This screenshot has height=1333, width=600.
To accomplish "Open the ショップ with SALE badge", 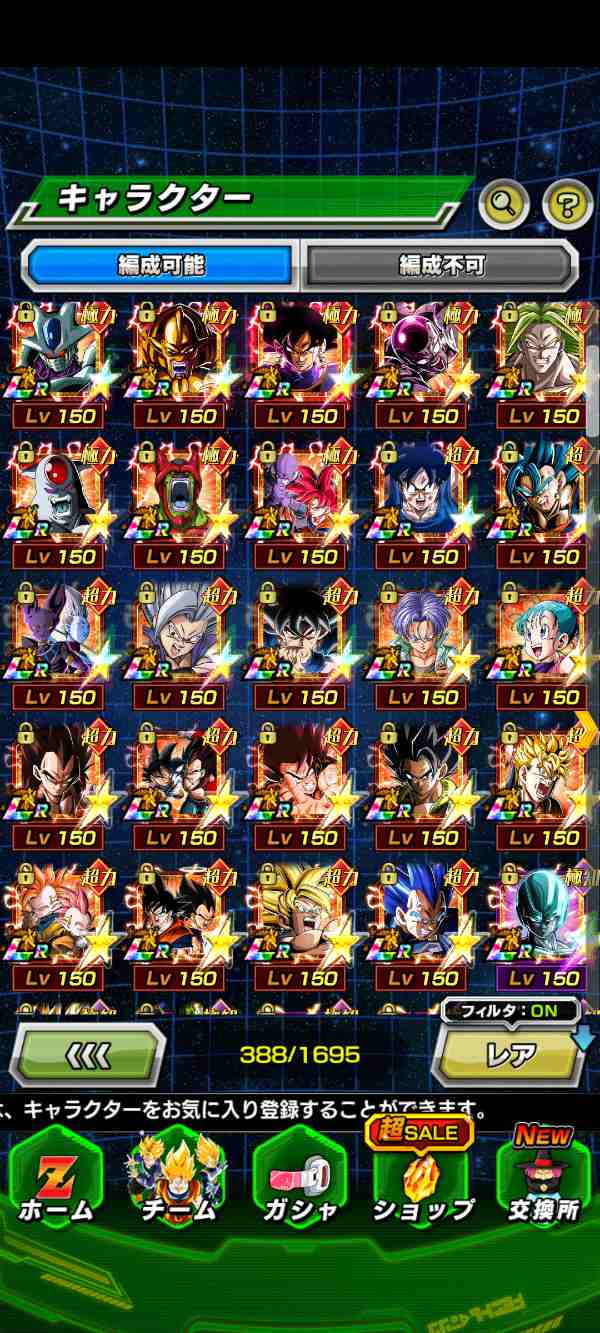I will pos(422,1176).
